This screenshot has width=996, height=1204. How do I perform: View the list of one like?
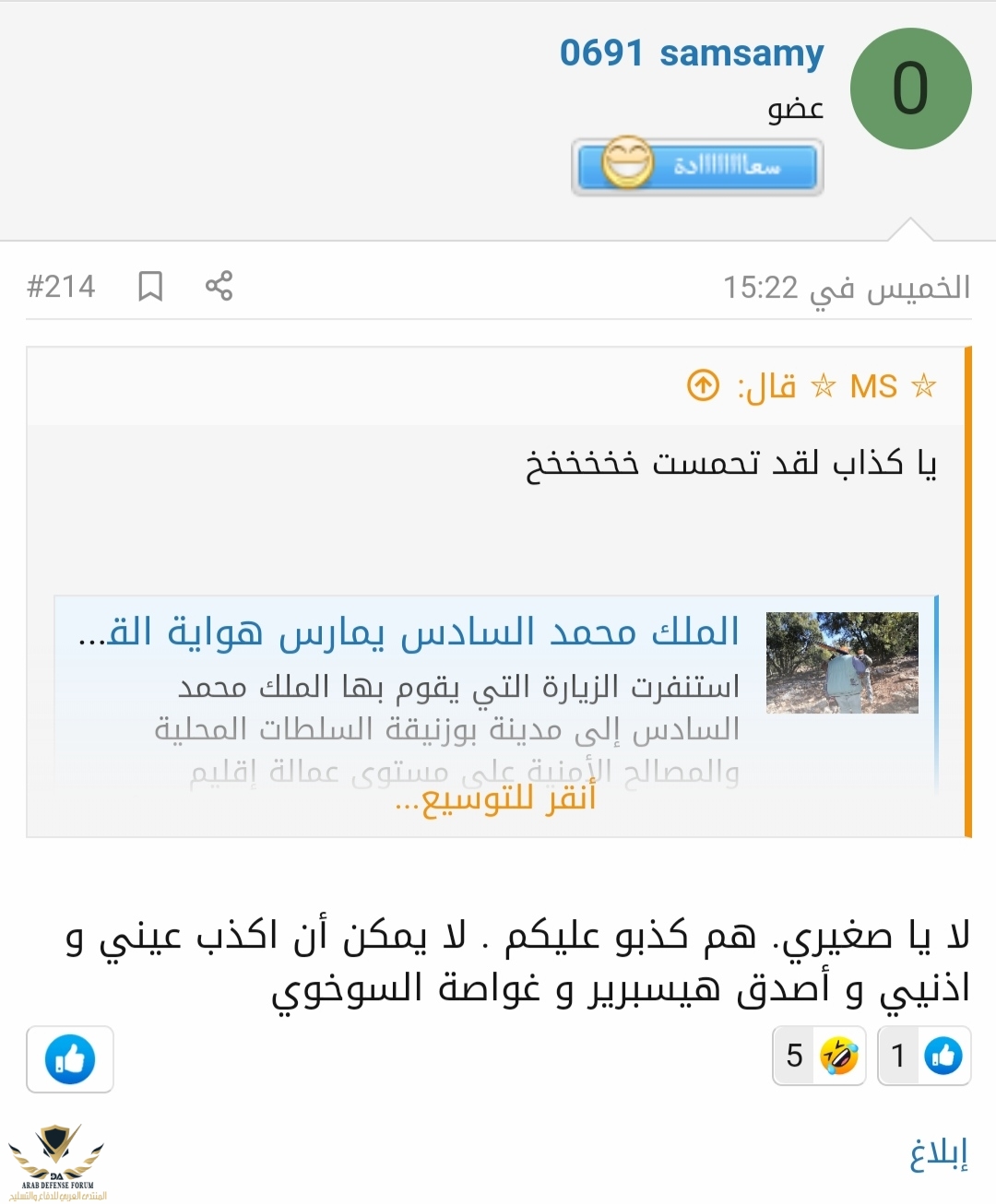click(924, 1056)
